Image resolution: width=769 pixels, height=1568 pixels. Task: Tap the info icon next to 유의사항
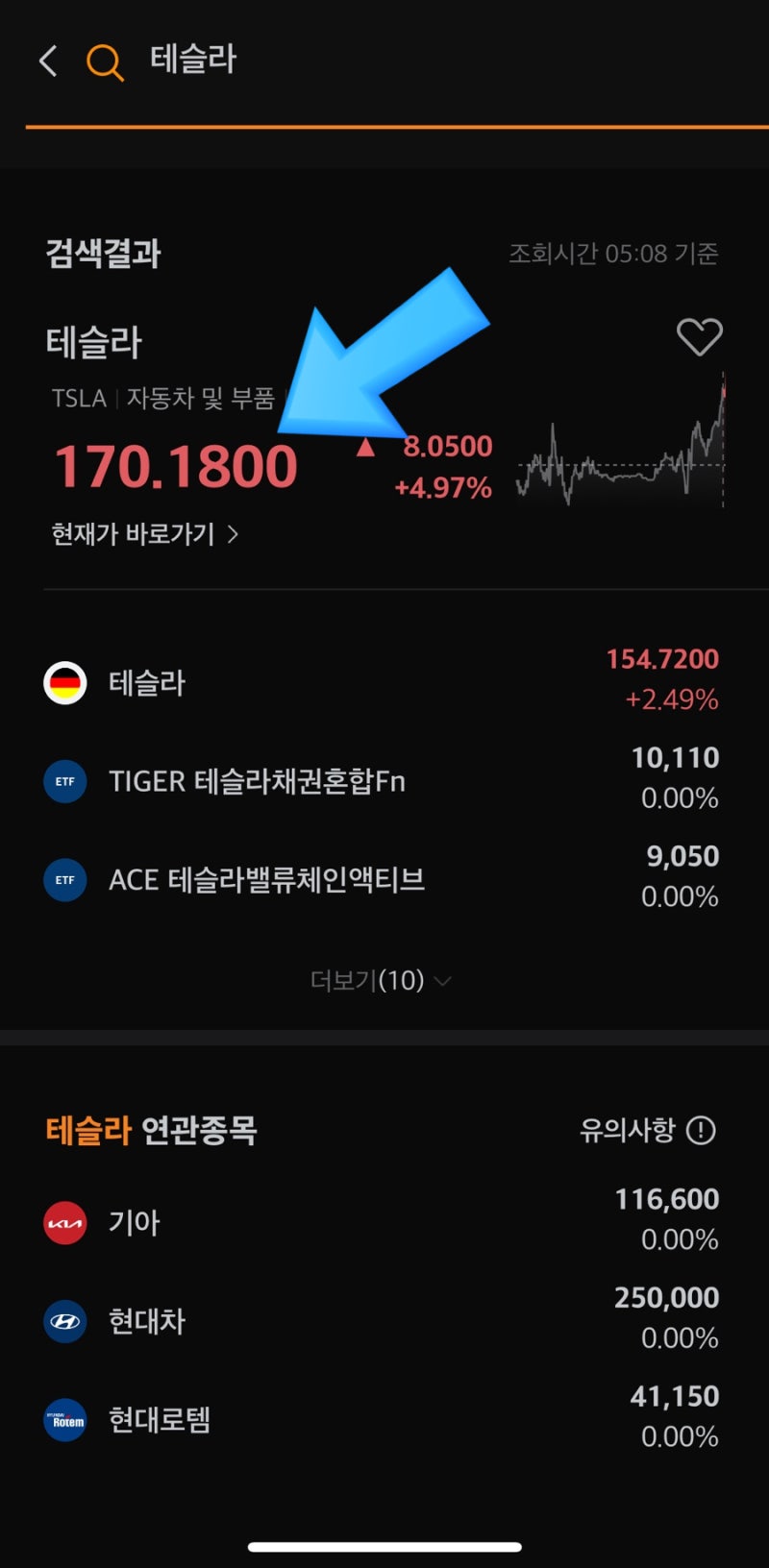pos(702,1131)
